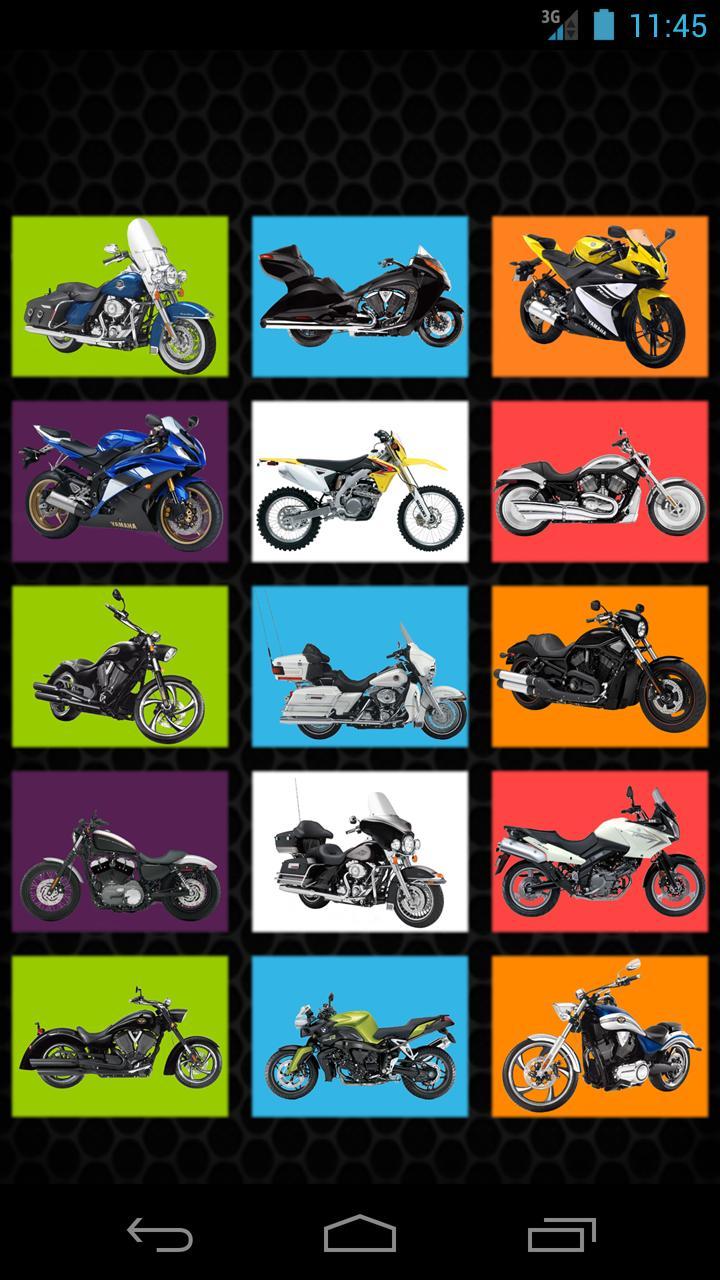720x1280 pixels.
Task: Select the white touring bike with antenna on blue
Action: tap(360, 666)
